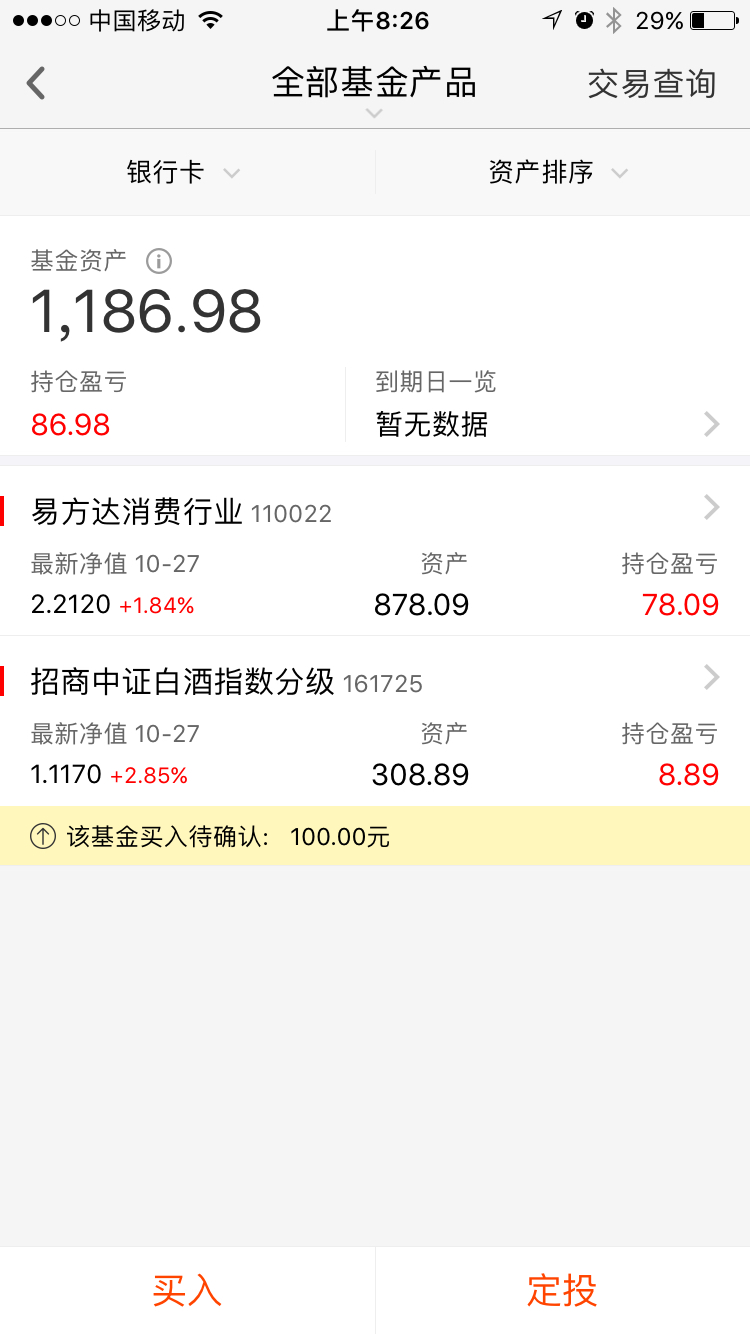Open 到期日一览 maturity overview

[548, 405]
